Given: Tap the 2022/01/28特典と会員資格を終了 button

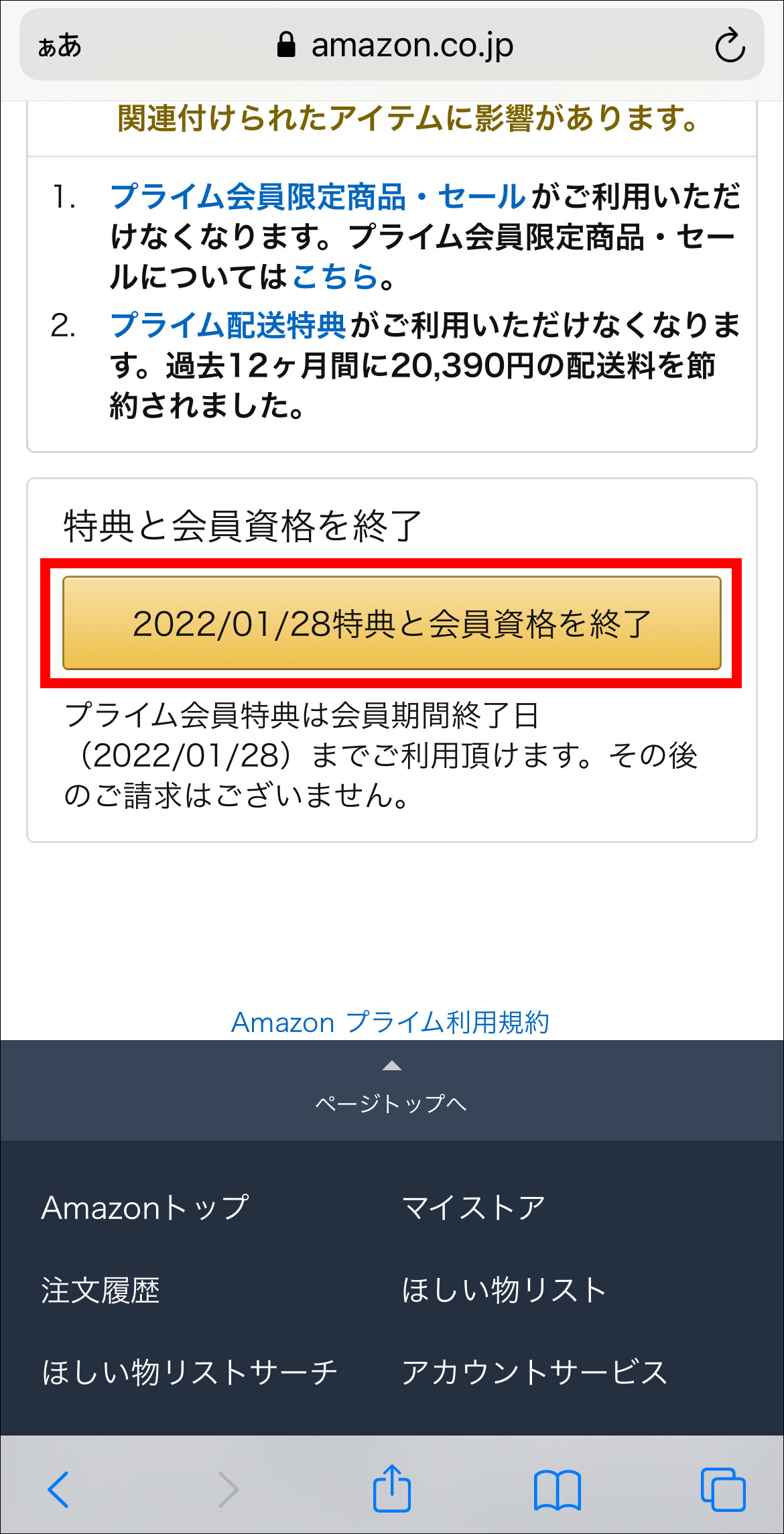Looking at the screenshot, I should coord(392,623).
